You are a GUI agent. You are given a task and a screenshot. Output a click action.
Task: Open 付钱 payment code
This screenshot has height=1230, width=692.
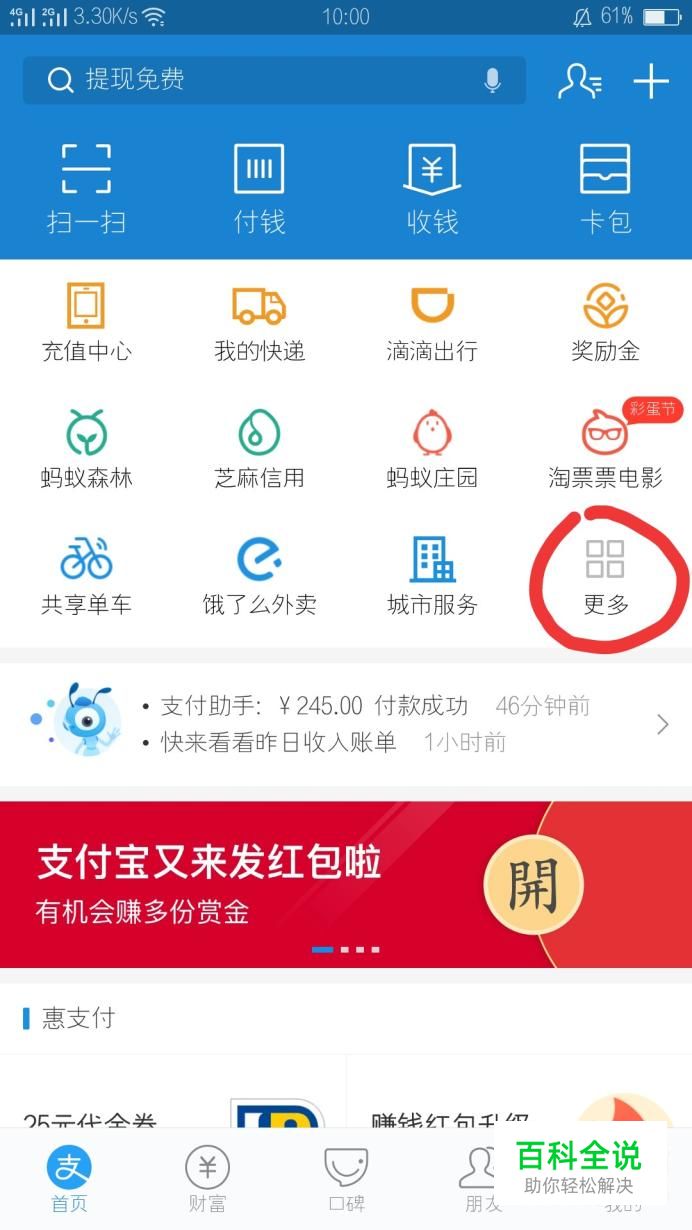[259, 187]
